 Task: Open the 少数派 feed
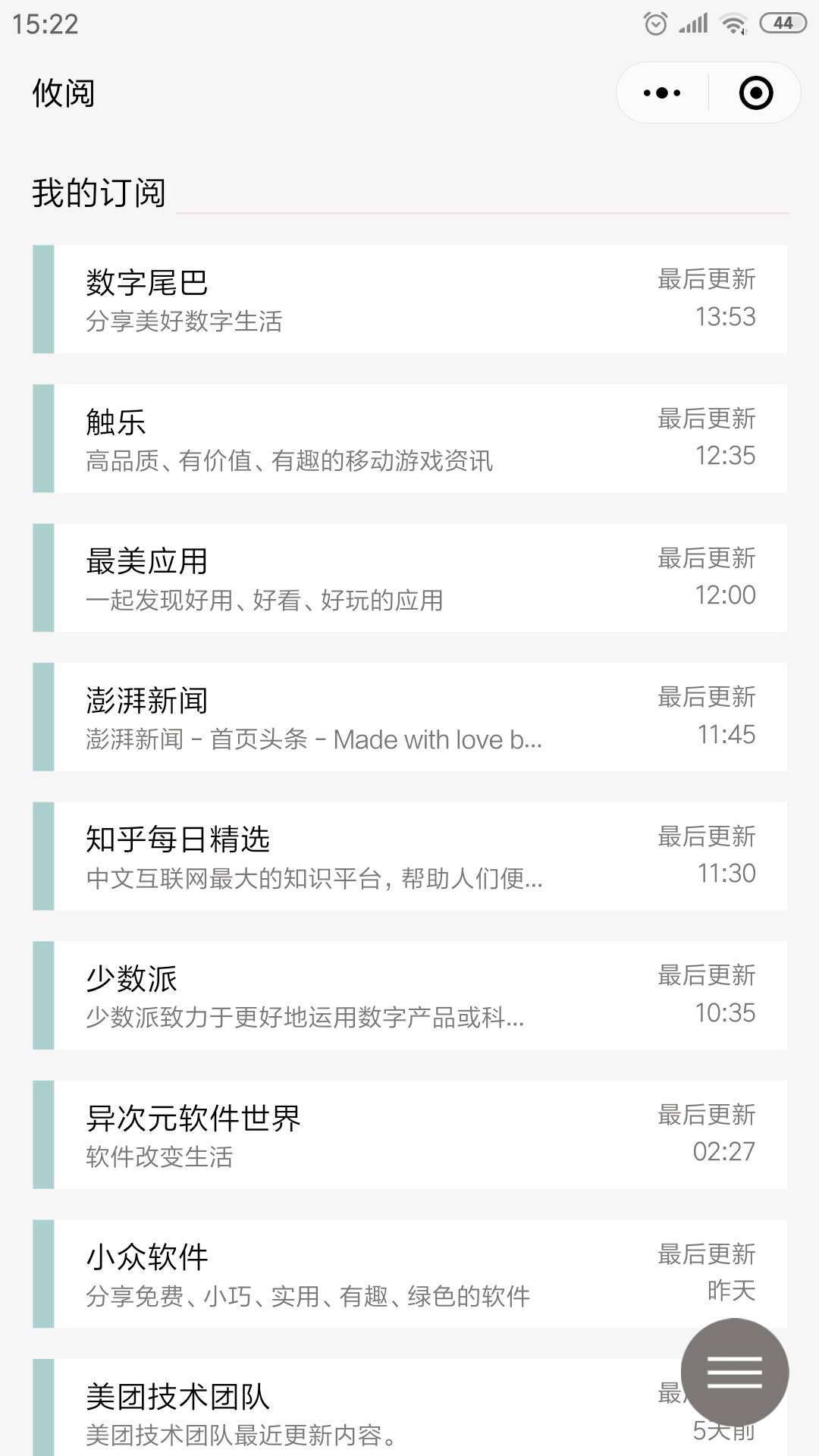409,995
